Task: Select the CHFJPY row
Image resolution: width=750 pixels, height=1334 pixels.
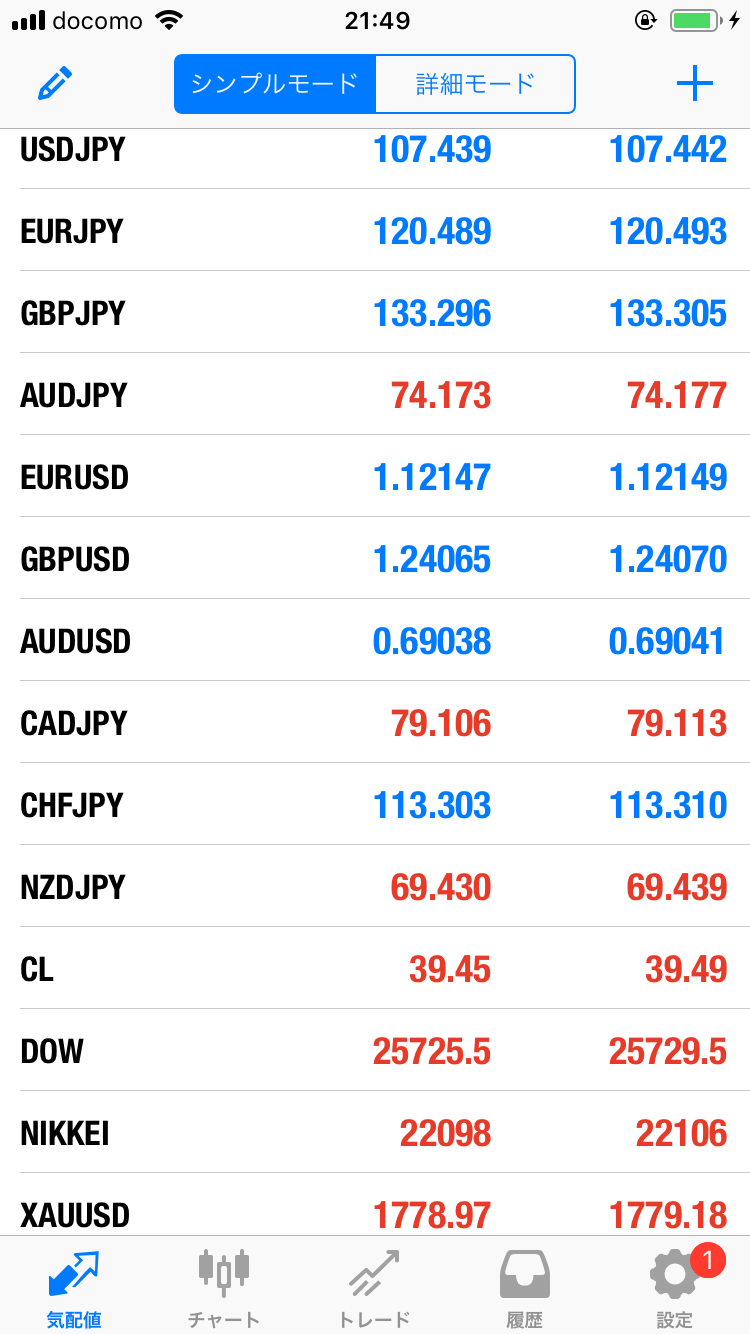Action: click(x=375, y=805)
